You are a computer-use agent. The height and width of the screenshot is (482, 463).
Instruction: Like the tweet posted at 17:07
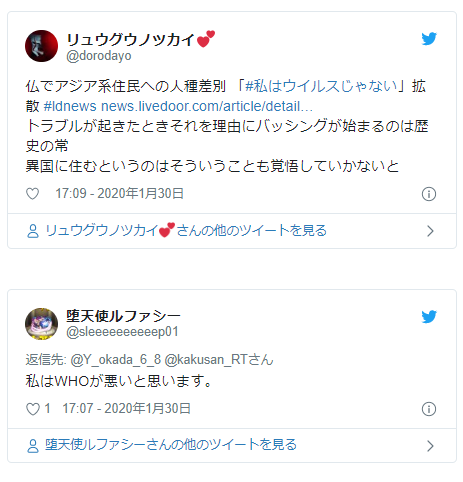coord(33,409)
